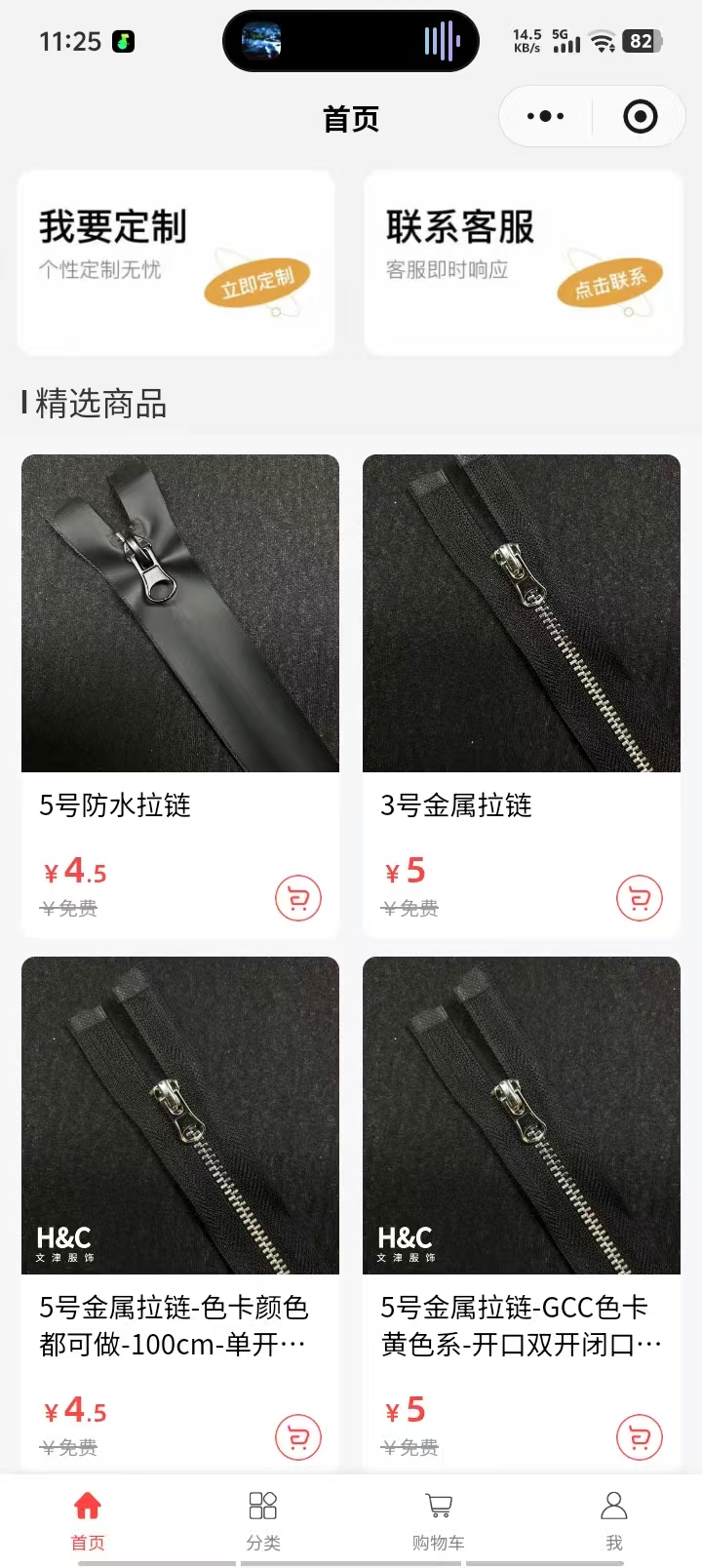
Task: Open the mini program more-options menu
Action: [x=545, y=117]
